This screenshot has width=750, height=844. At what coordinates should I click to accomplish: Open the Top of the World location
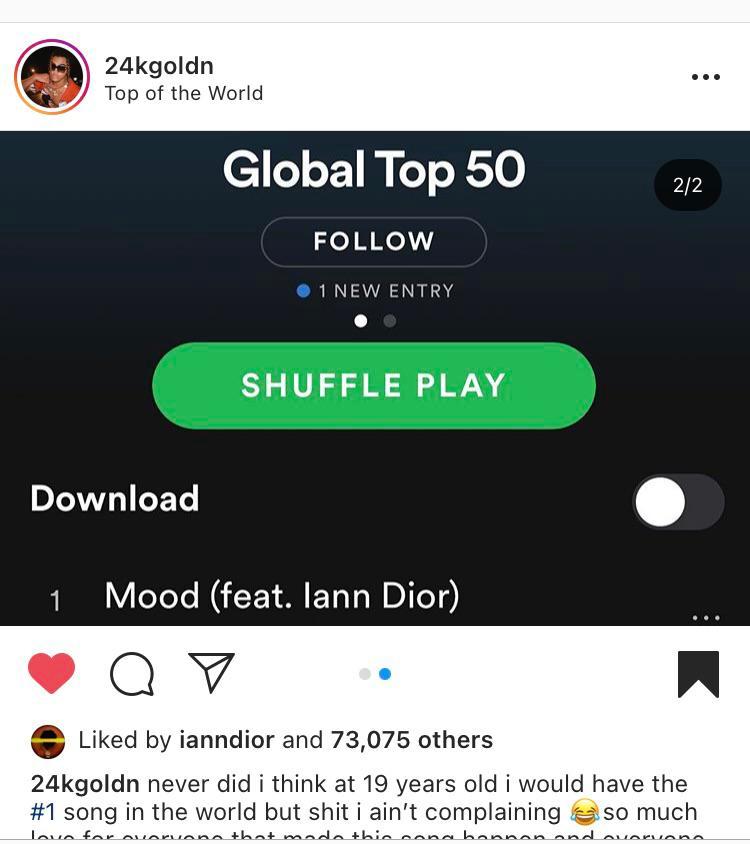[184, 94]
